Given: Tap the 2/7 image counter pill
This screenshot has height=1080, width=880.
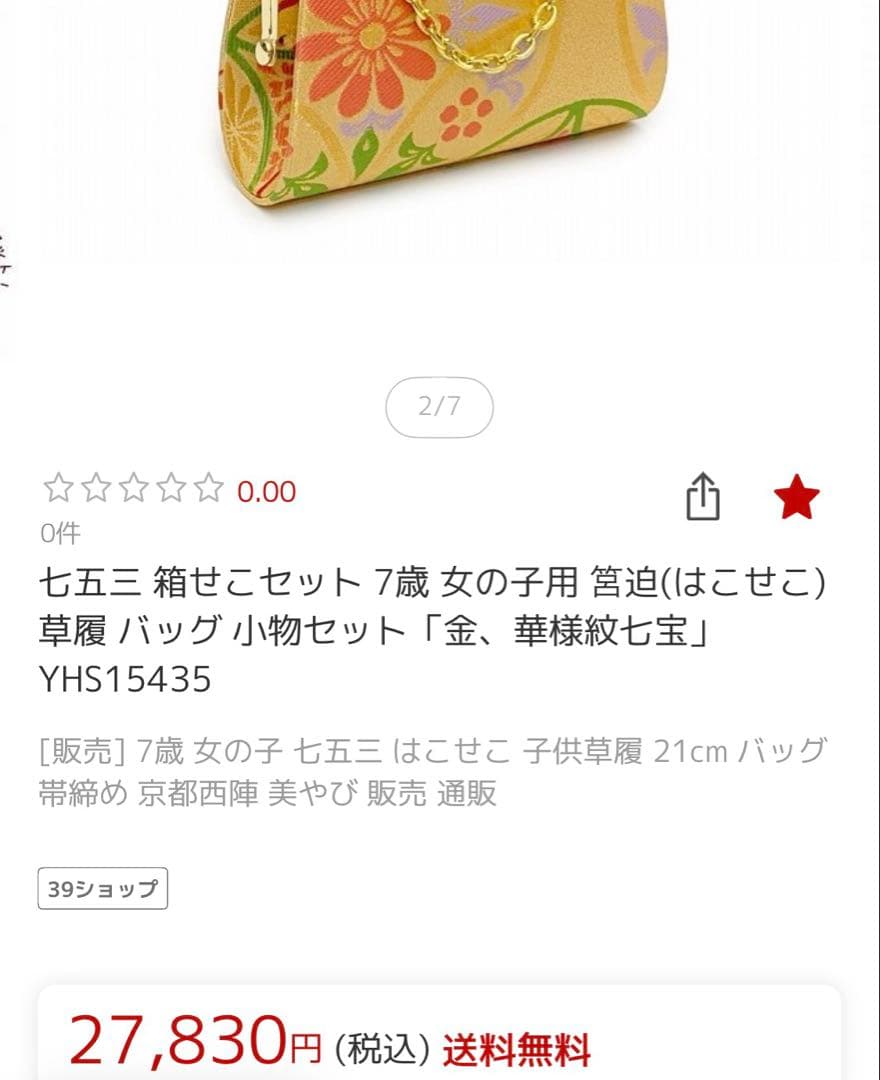Looking at the screenshot, I should tap(440, 407).
